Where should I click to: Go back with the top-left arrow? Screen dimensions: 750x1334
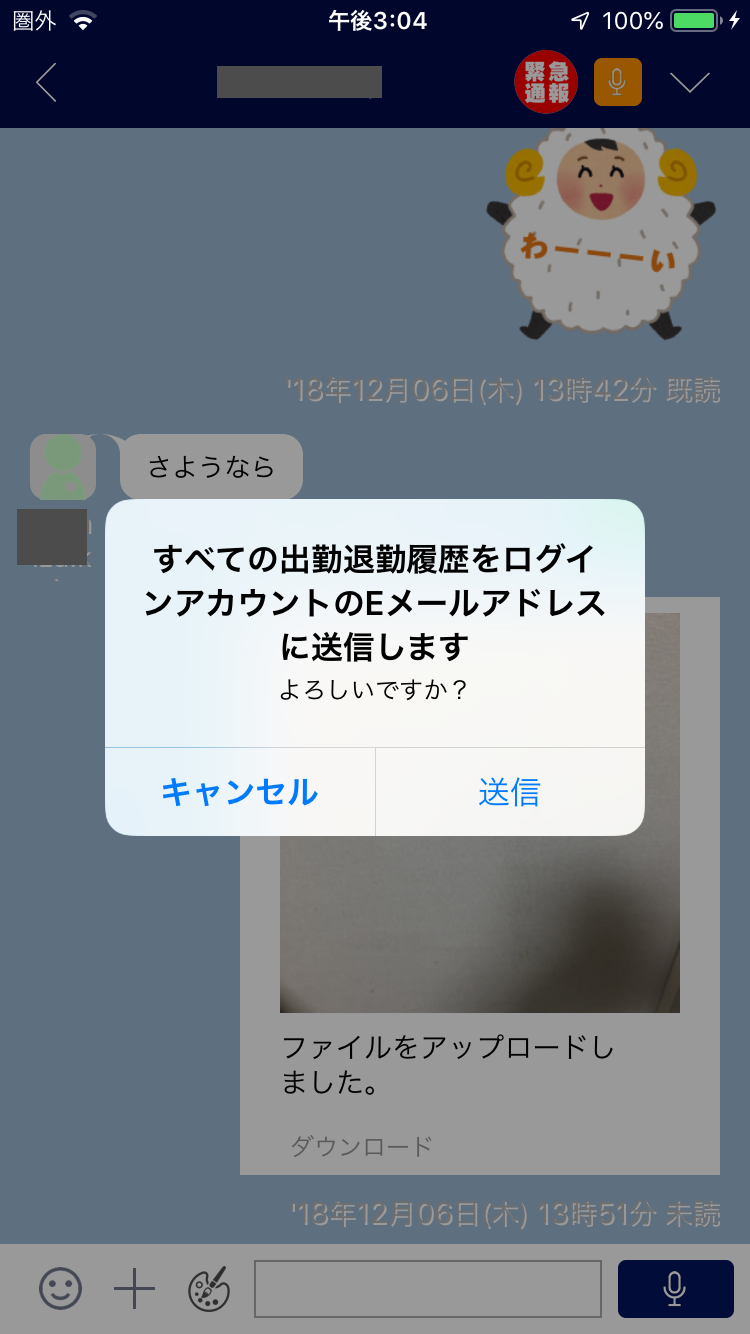pyautogui.click(x=46, y=83)
